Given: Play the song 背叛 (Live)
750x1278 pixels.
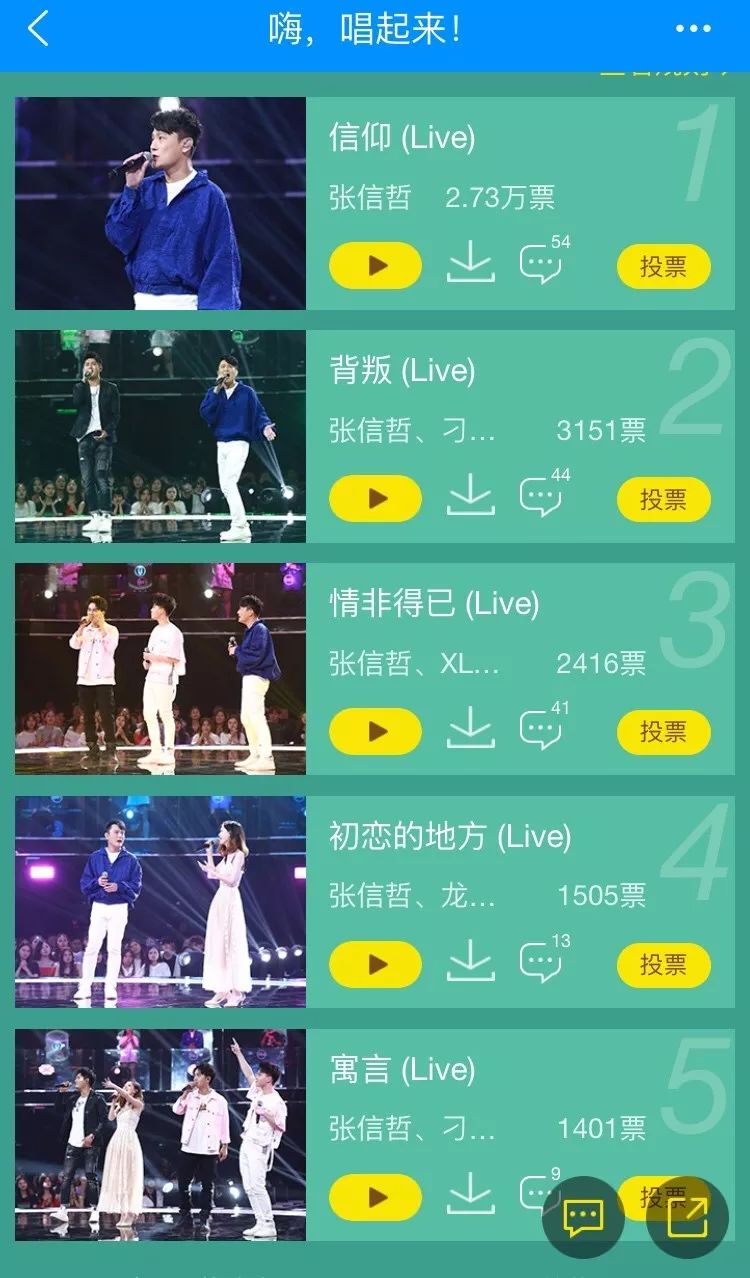Looking at the screenshot, I should pos(375,499).
